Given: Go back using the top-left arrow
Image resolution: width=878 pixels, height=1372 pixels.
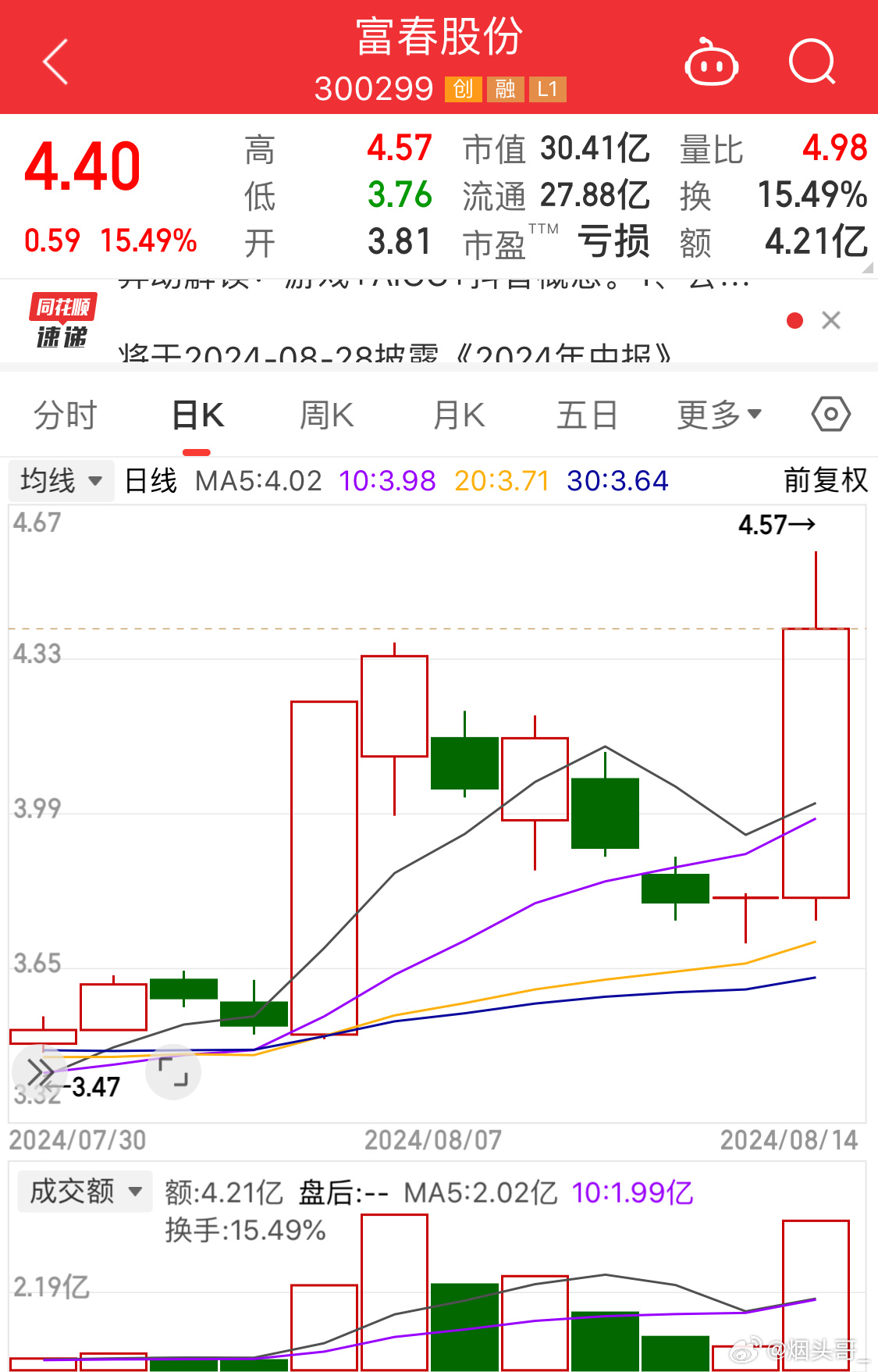Looking at the screenshot, I should click(55, 61).
